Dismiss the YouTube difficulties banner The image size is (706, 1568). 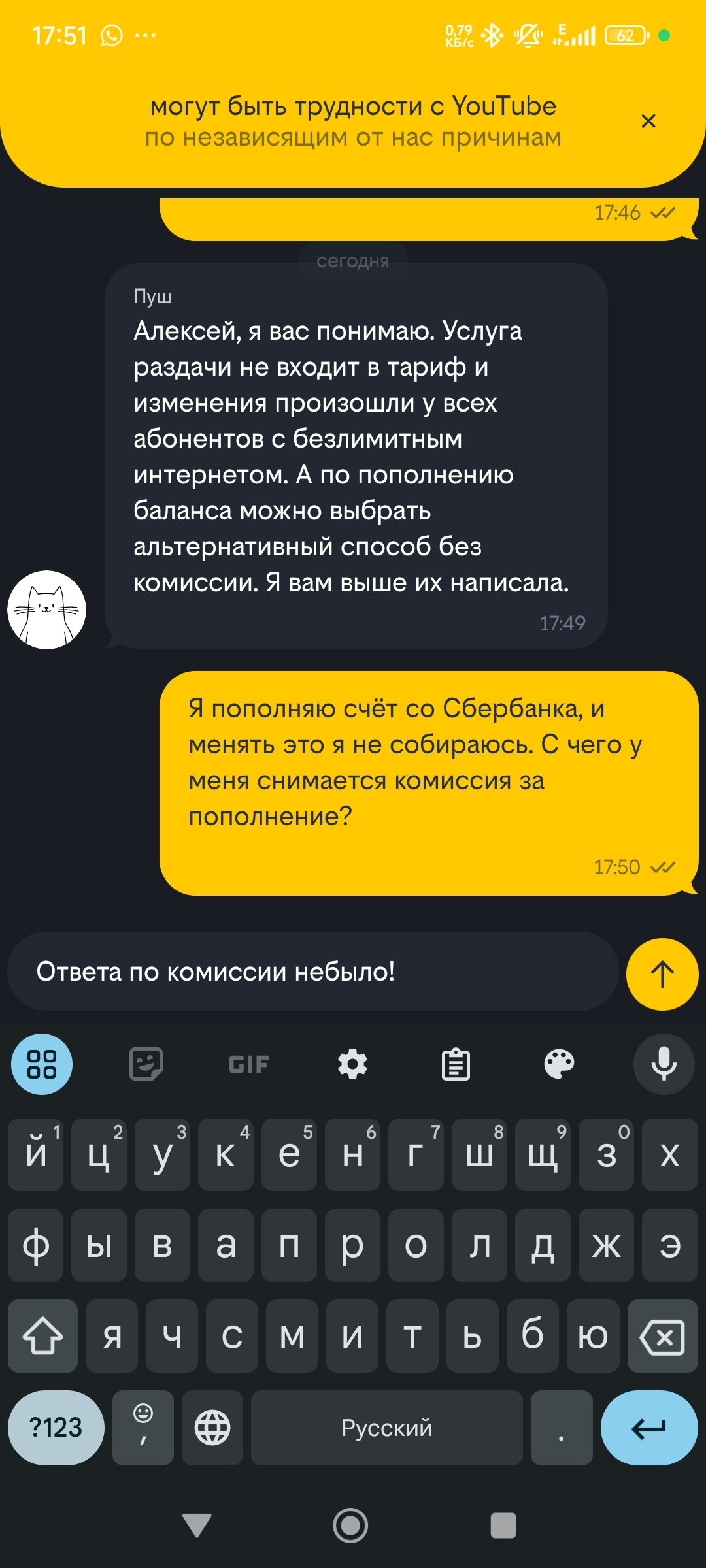[x=648, y=121]
